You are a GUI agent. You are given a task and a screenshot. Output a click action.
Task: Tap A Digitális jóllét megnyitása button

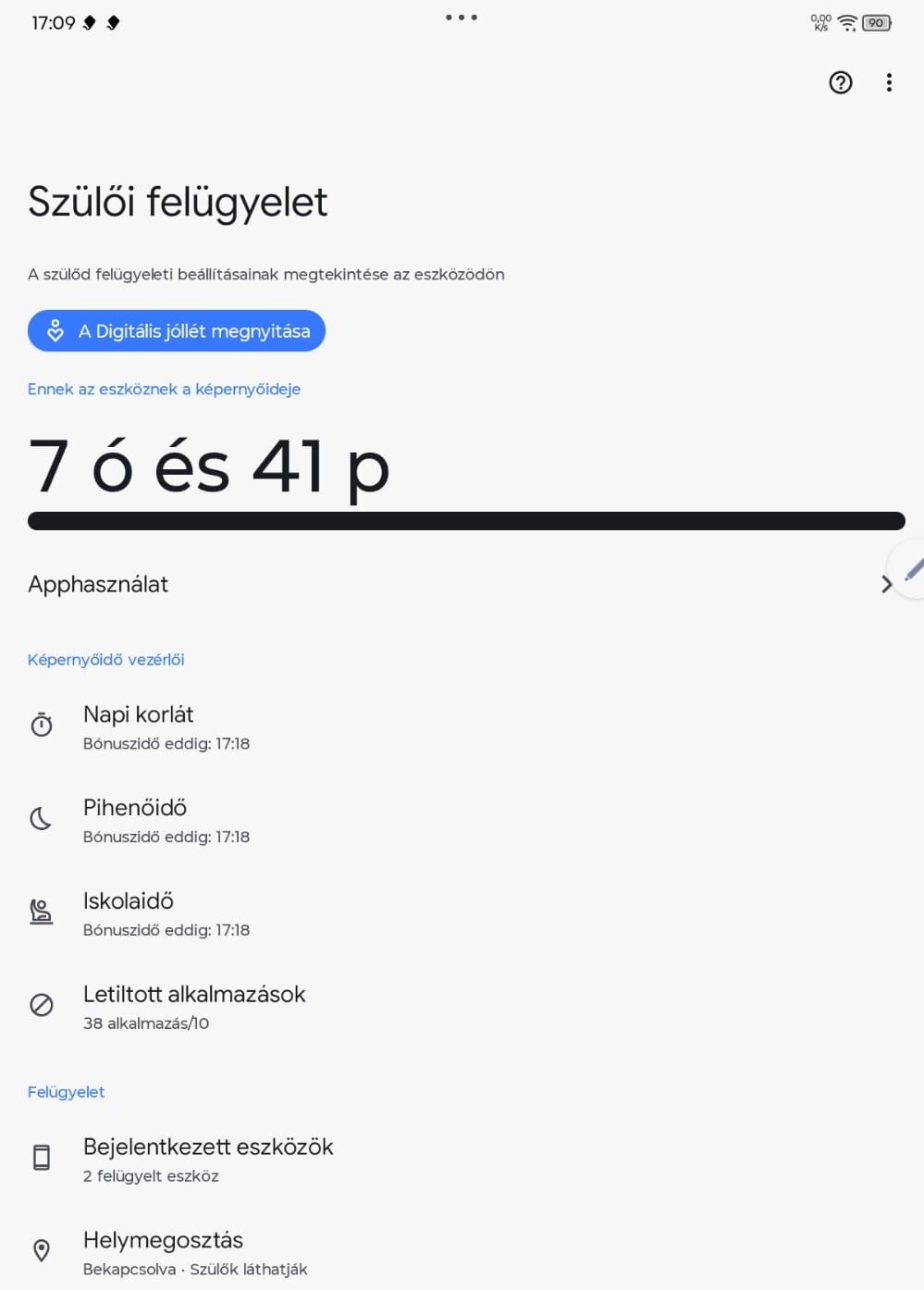(177, 331)
